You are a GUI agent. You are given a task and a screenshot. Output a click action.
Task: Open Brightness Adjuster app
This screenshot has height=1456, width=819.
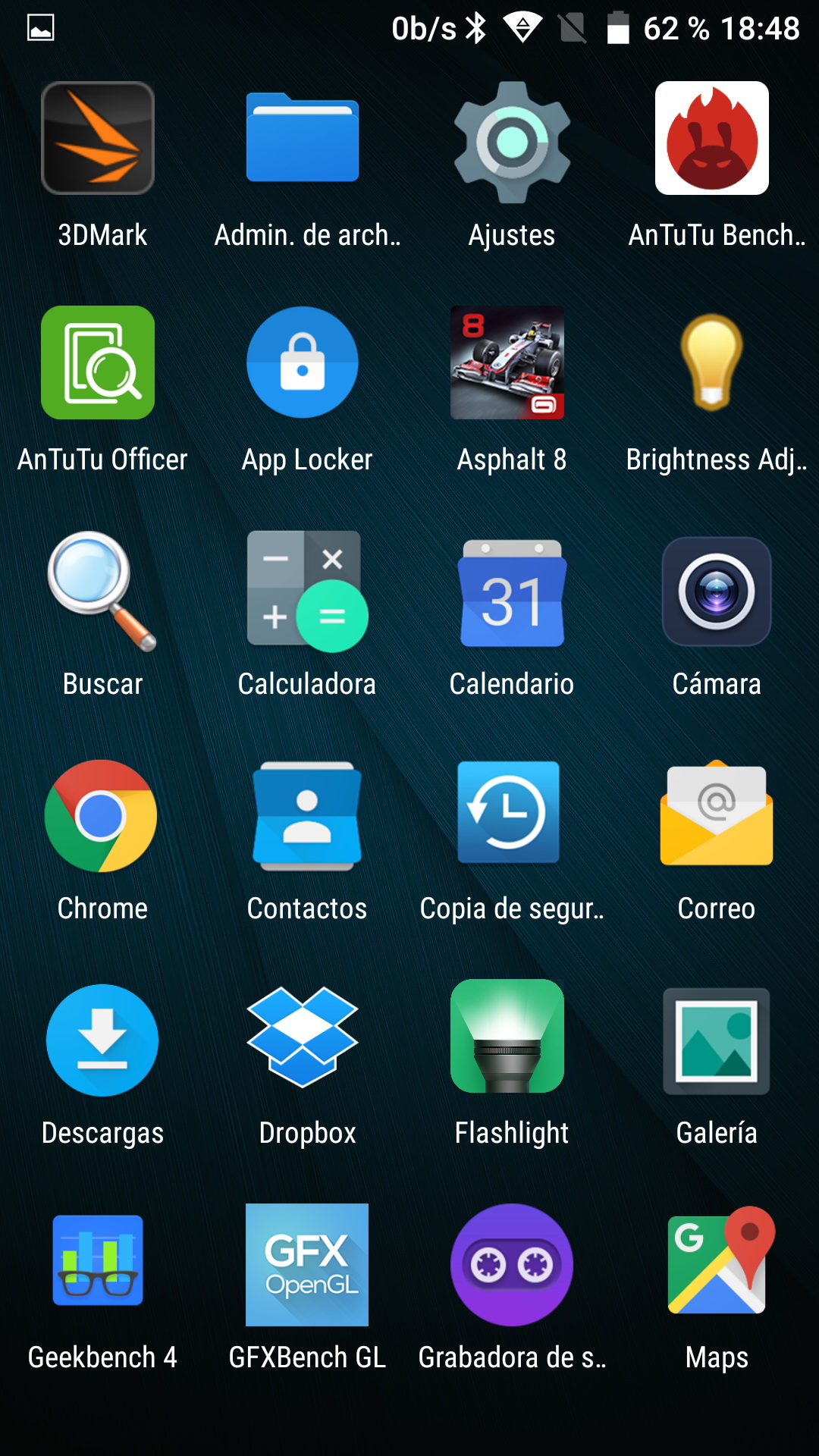coord(712,362)
